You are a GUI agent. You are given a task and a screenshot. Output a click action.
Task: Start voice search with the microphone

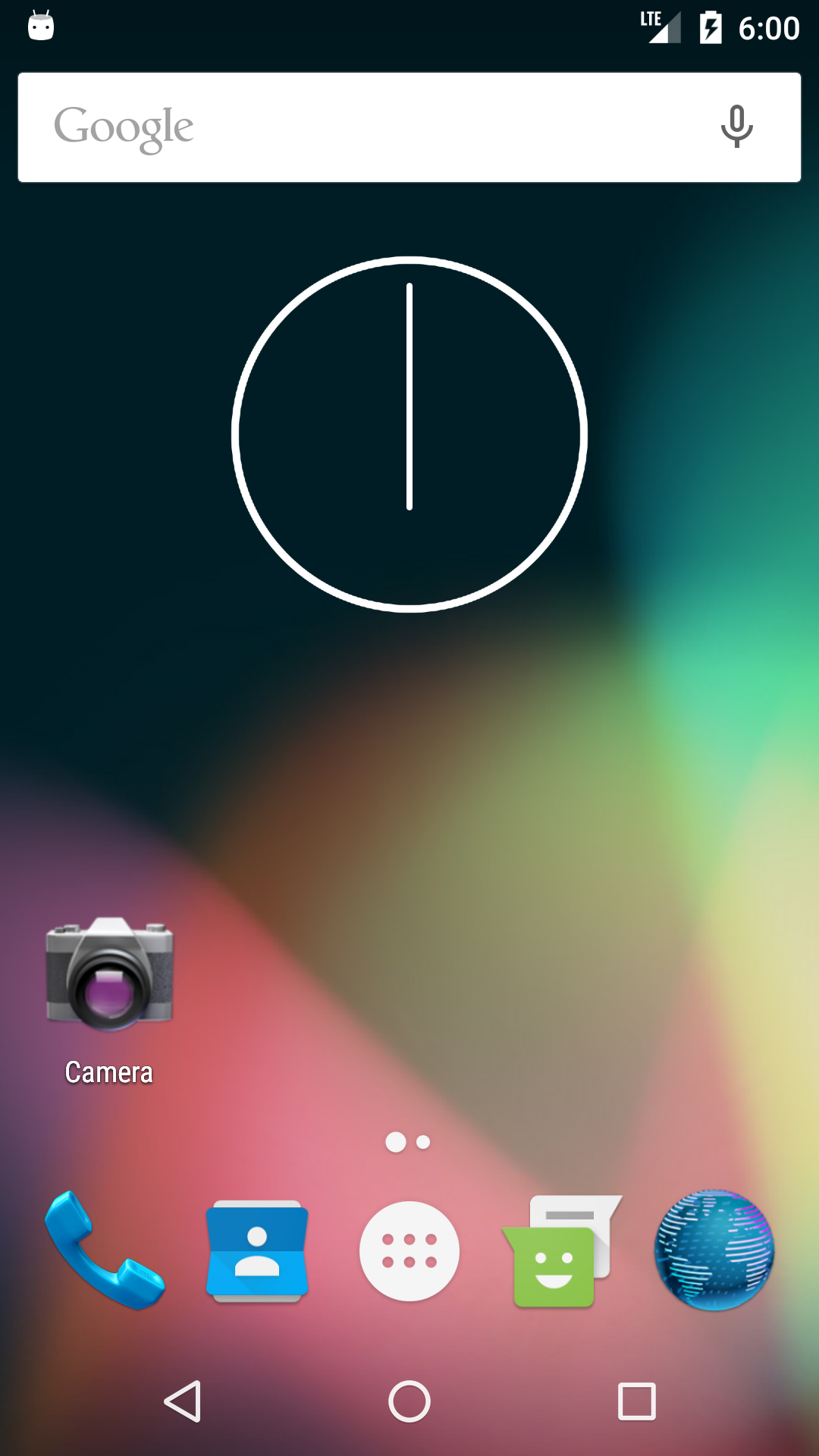[x=736, y=127]
